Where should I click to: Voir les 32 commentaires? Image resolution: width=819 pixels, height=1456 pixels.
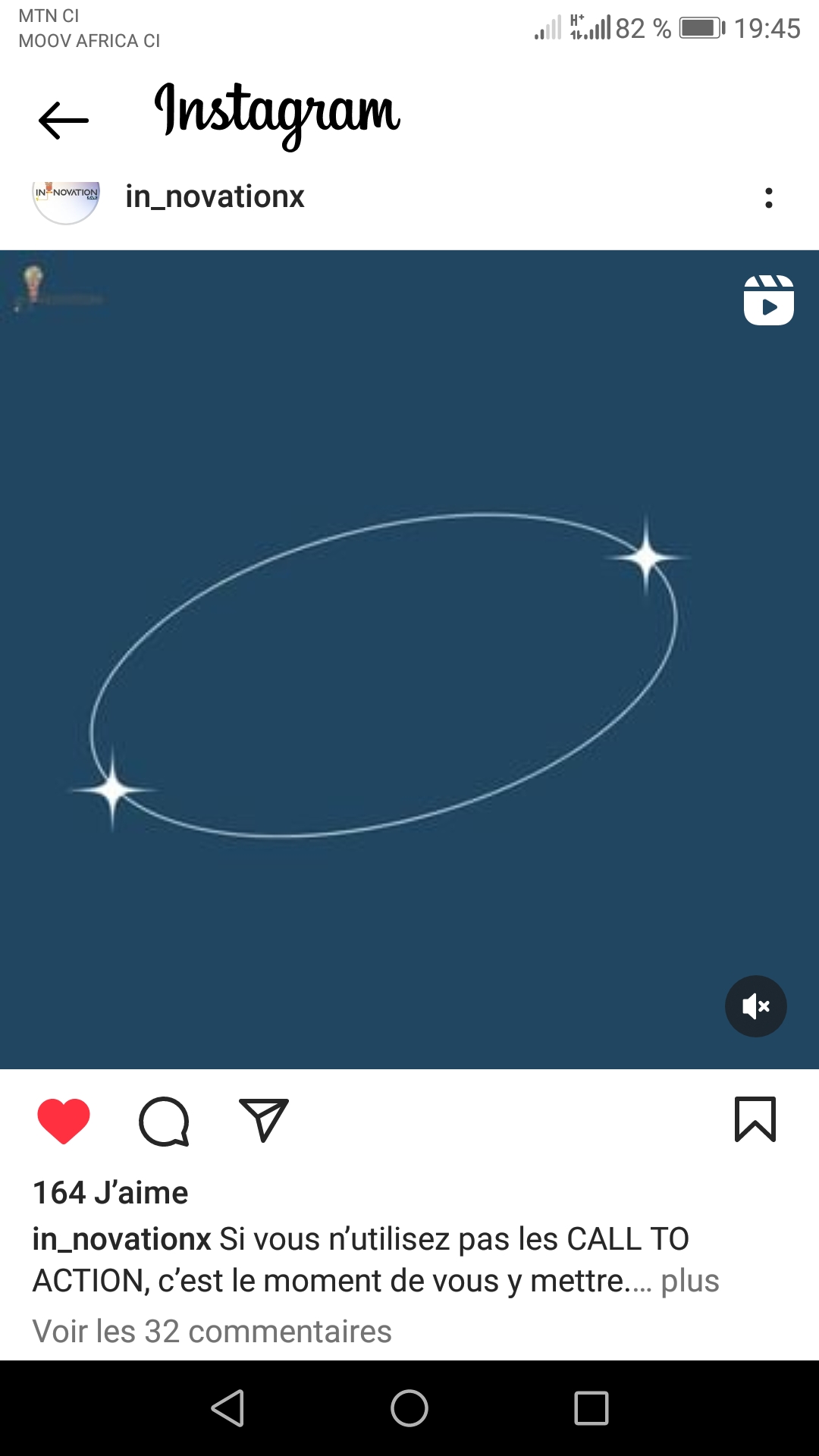212,1331
